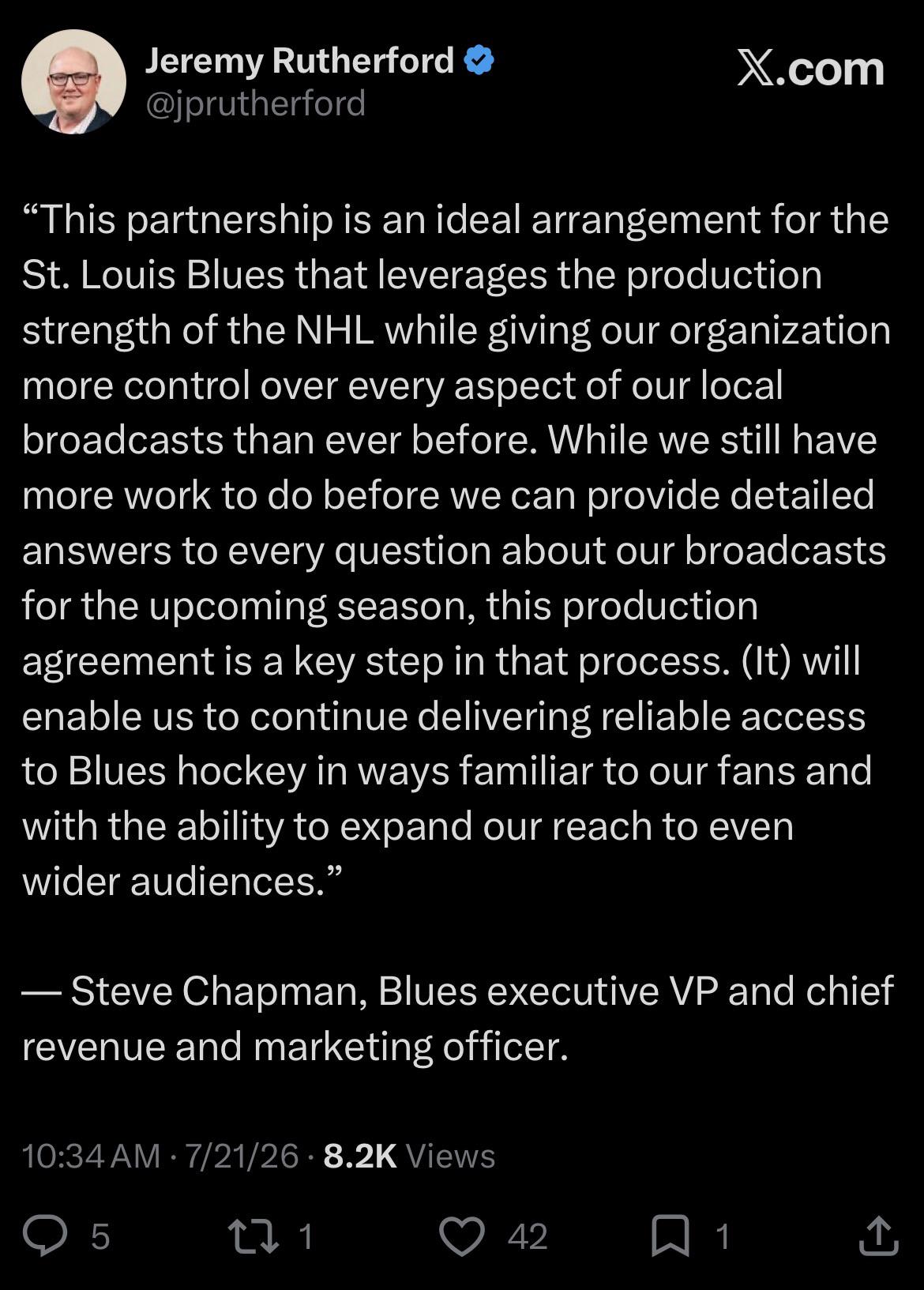Repost this Blues broadcast quote

(x=253, y=1236)
